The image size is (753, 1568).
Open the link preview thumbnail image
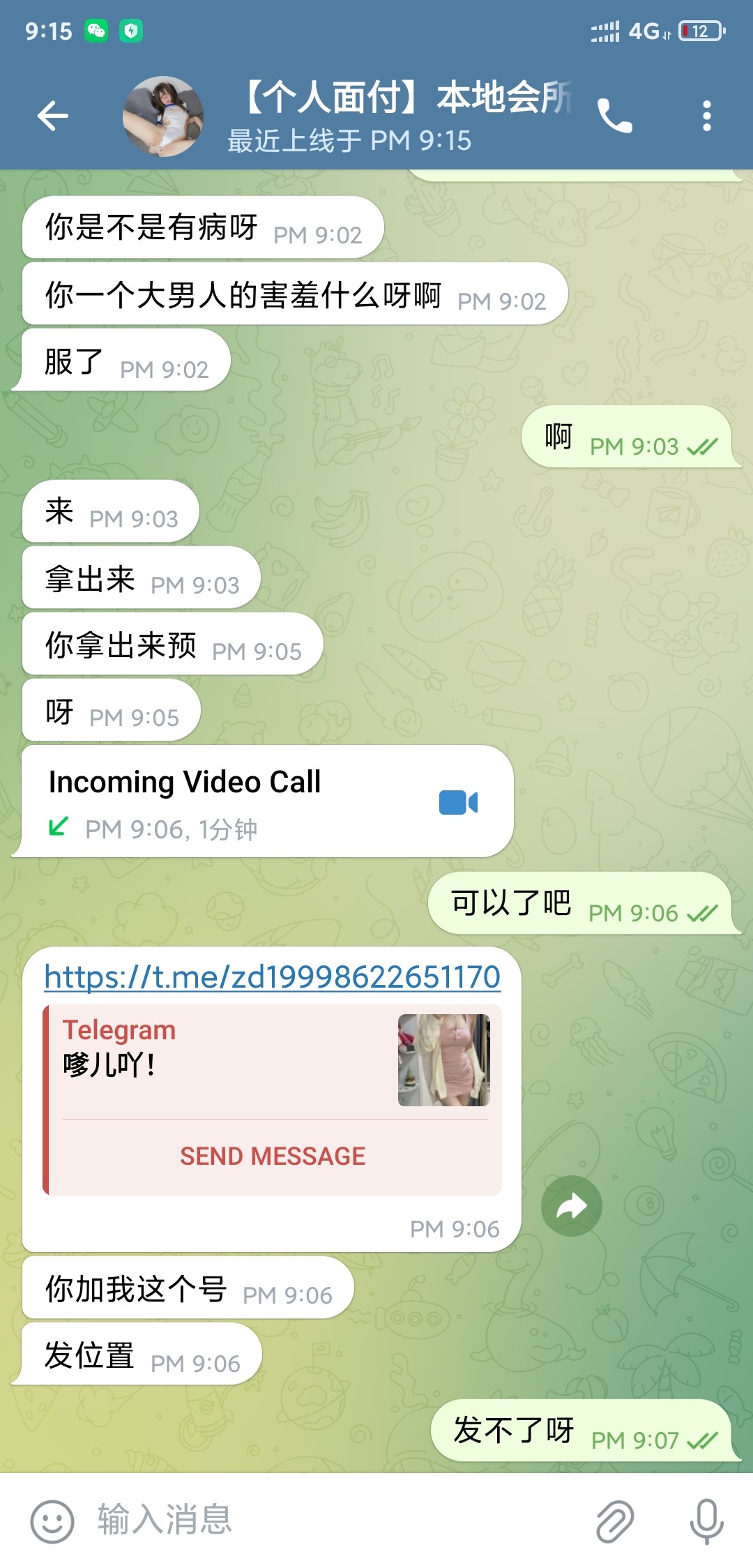point(443,1060)
